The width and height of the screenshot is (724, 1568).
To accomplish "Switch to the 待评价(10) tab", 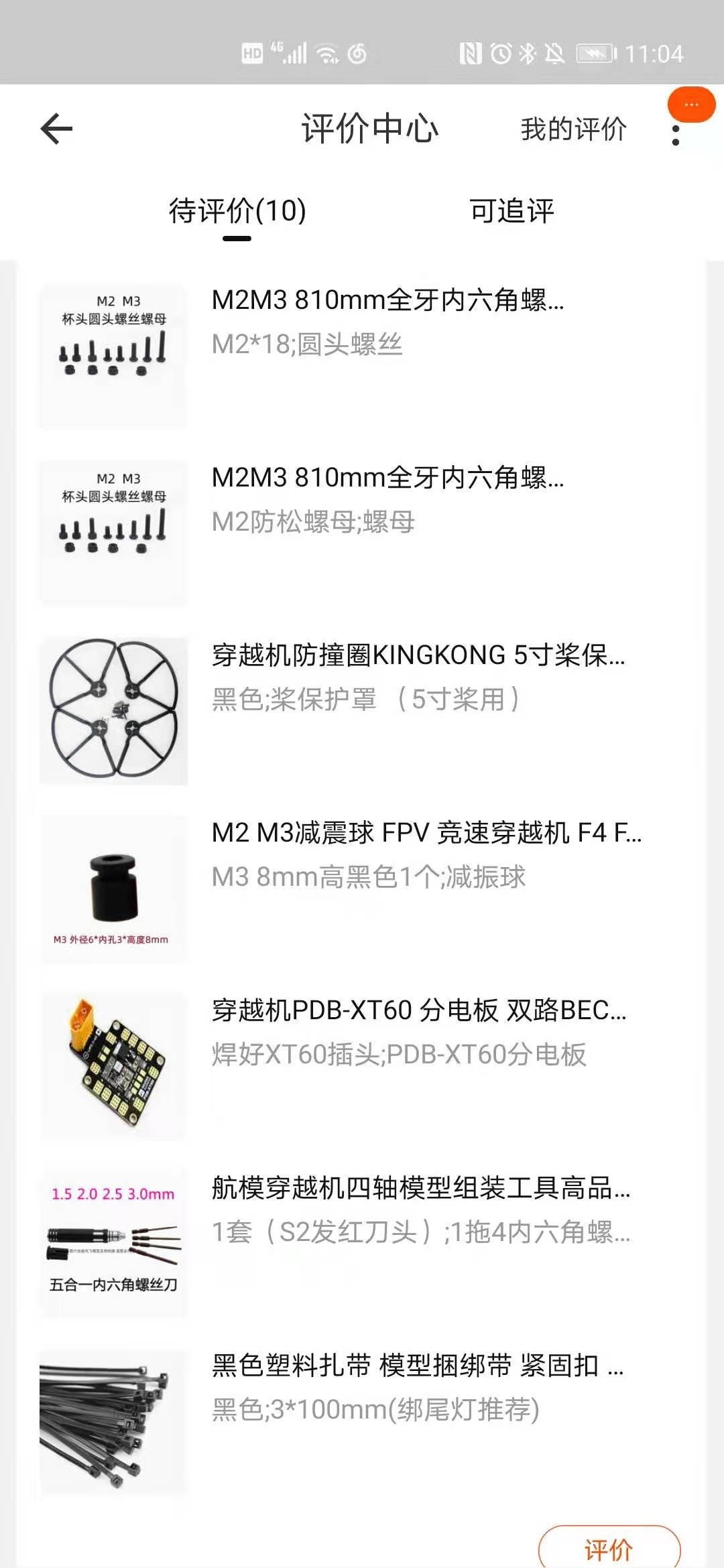I will click(x=238, y=211).
